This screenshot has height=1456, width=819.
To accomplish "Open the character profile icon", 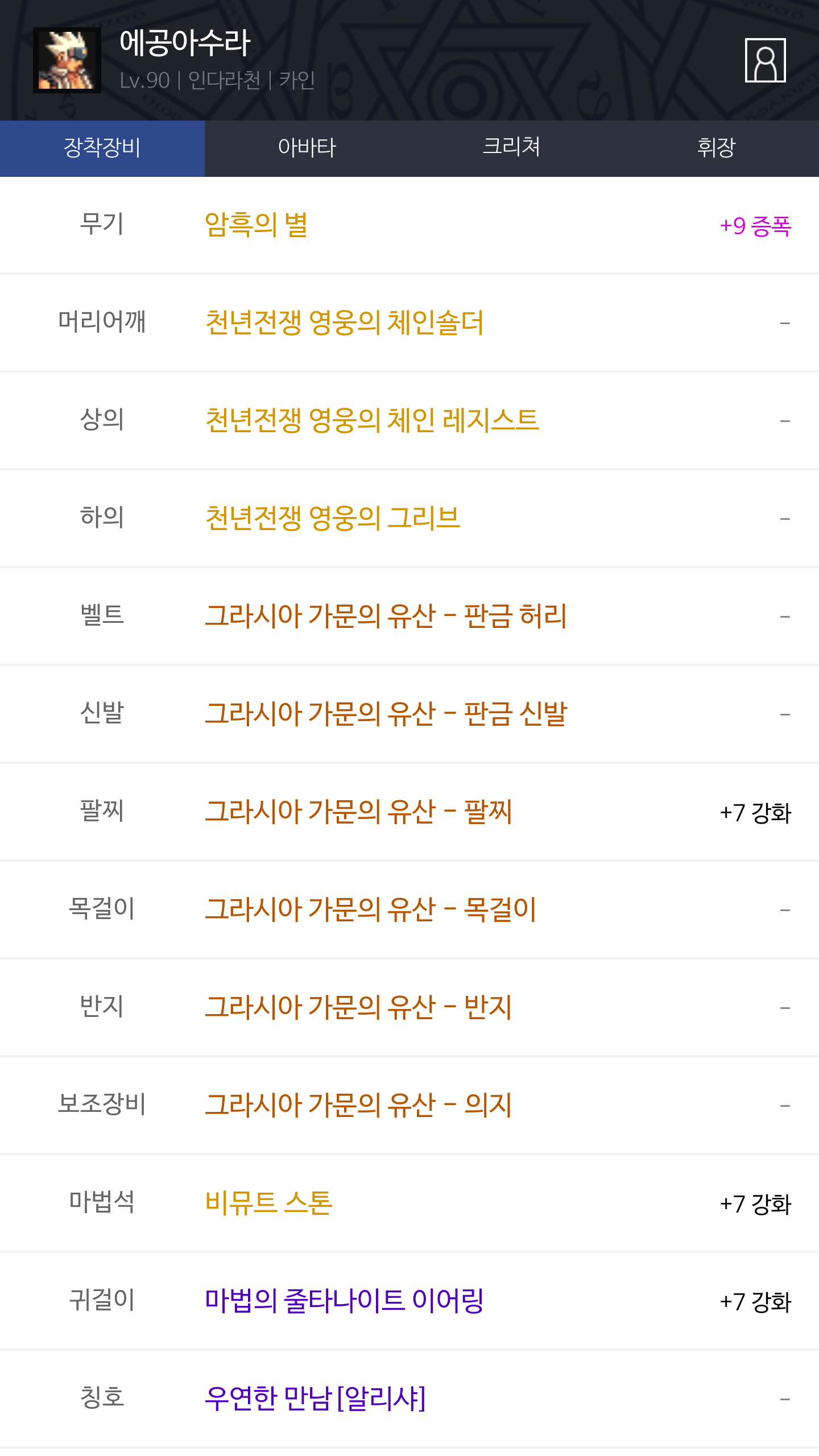I will 765,60.
